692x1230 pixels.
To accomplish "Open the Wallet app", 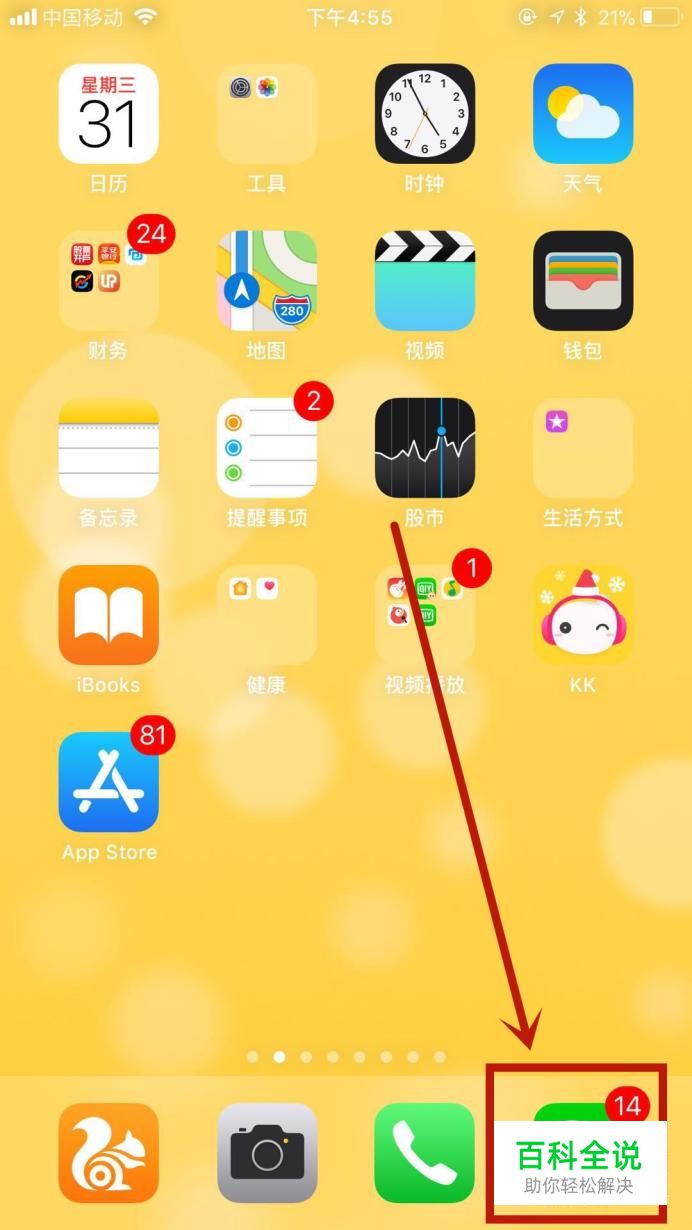I will click(x=583, y=281).
